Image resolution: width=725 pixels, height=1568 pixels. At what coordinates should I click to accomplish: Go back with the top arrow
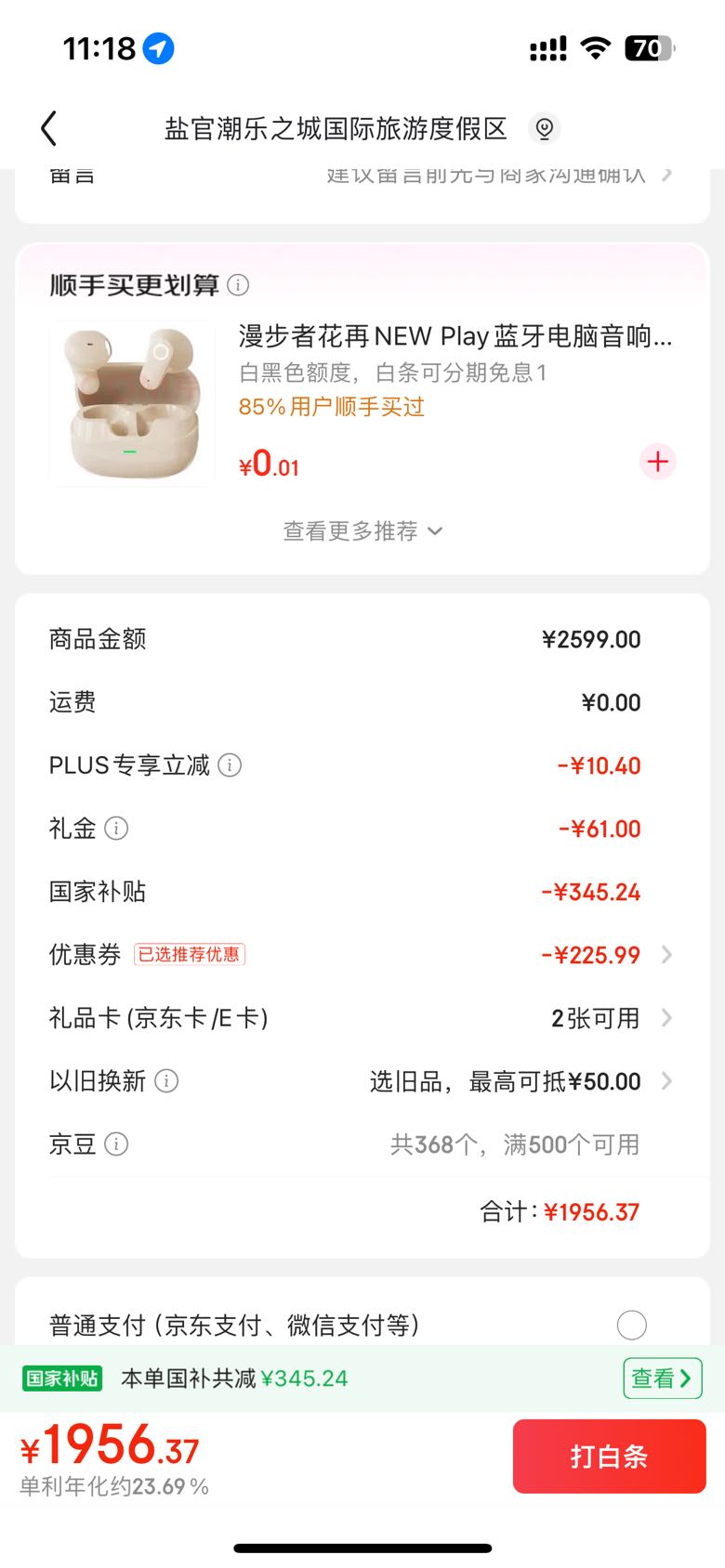[49, 128]
